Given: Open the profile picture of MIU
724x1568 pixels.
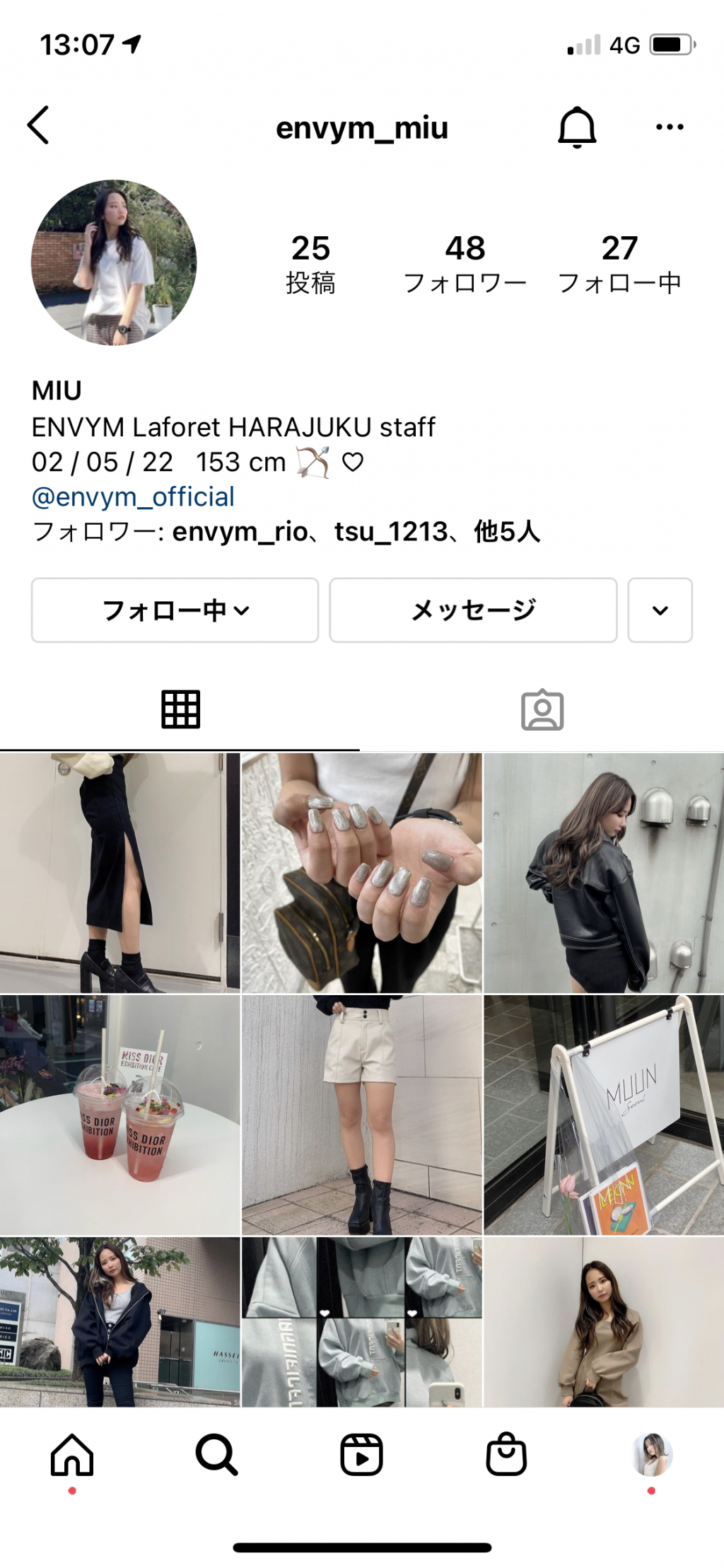Looking at the screenshot, I should (114, 262).
